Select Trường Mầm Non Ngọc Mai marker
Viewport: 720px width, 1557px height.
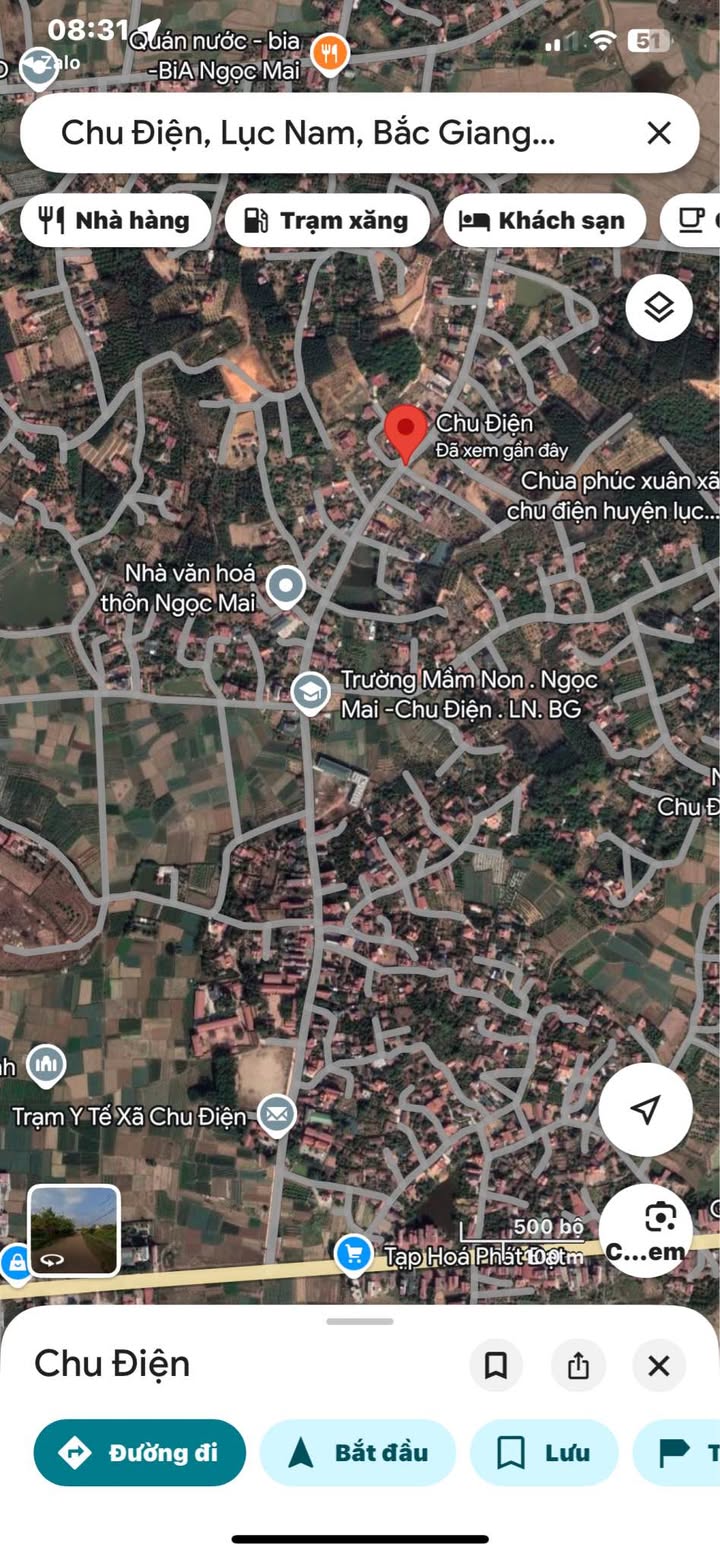[310, 692]
